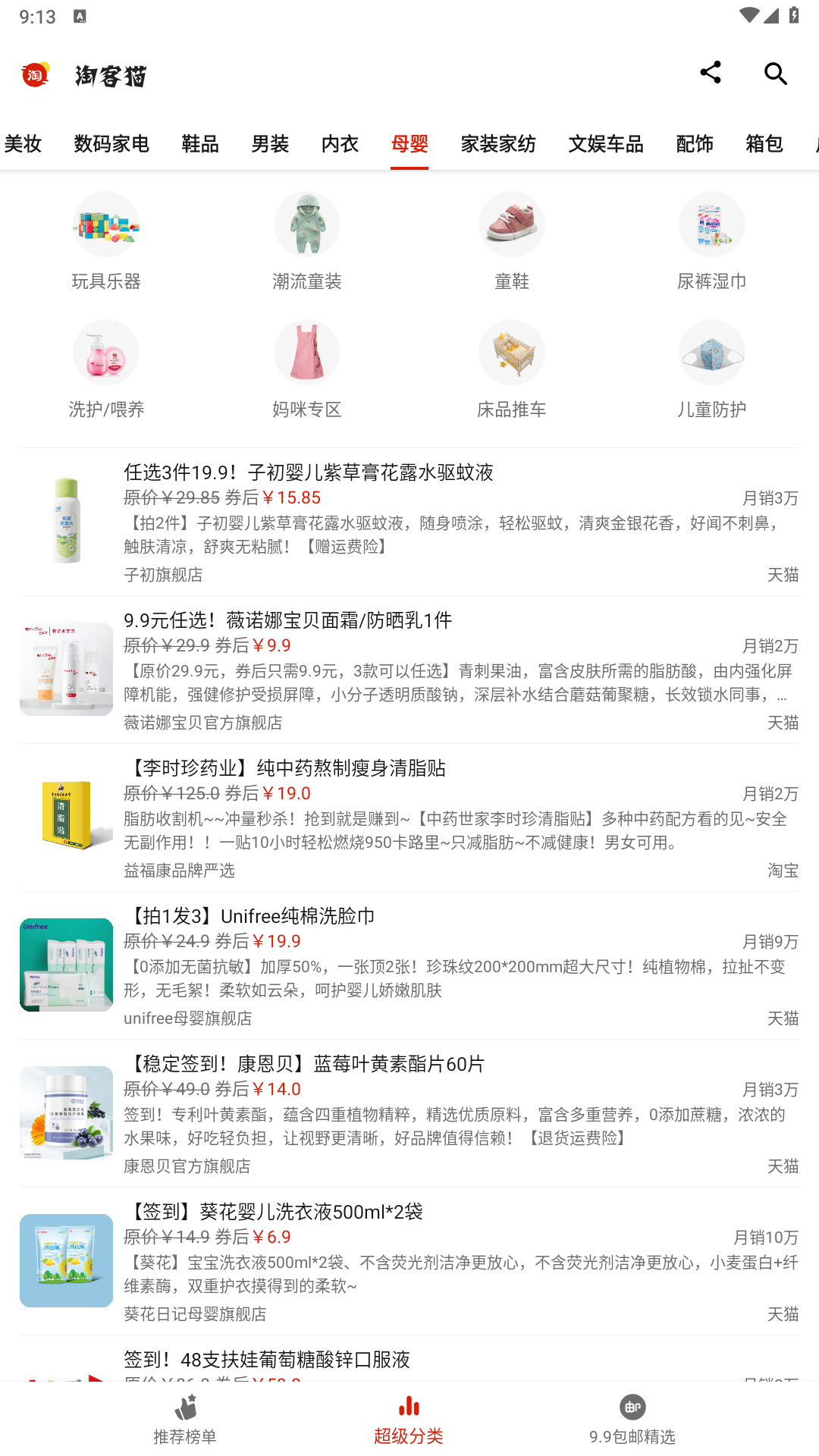
Task: Open the search icon
Action: [775, 73]
